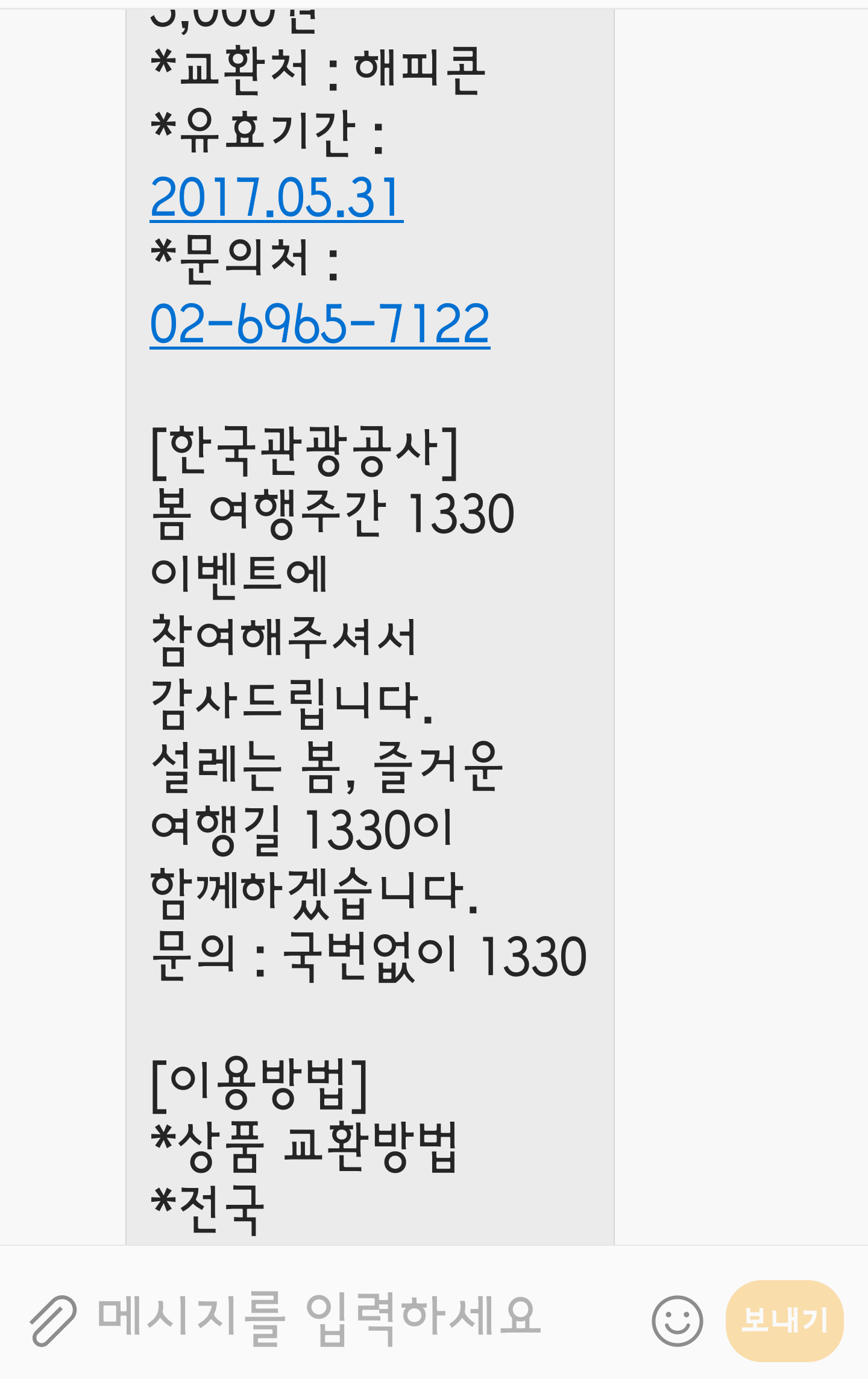
Task: Send message with 보내기 button
Action: pos(784,1321)
